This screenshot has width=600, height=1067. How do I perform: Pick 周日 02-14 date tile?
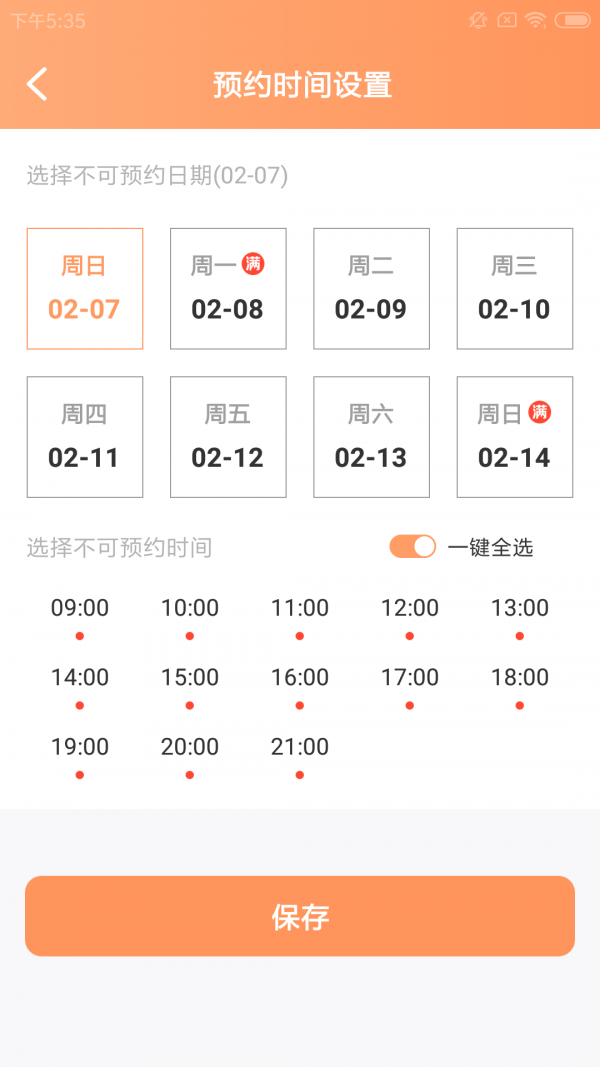(x=514, y=437)
